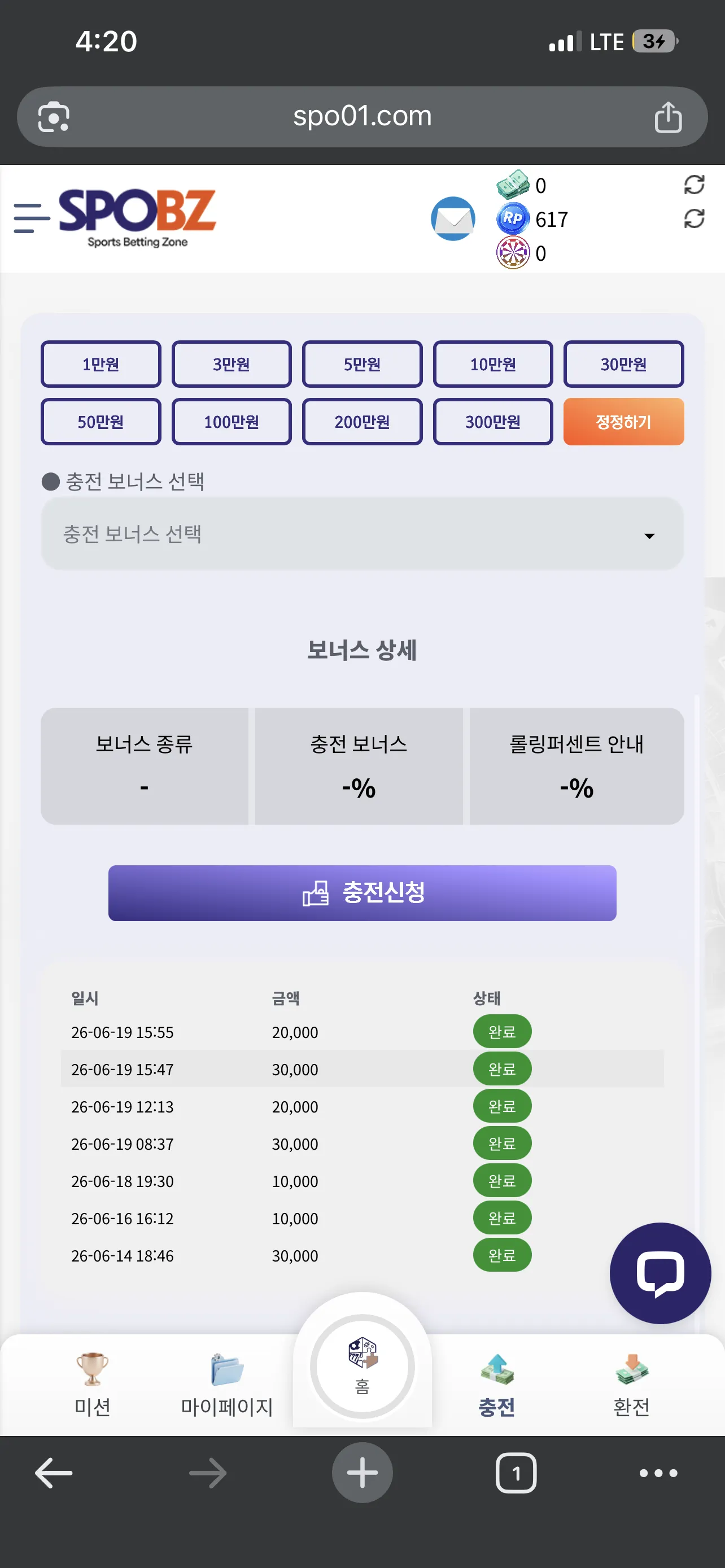
Task: Pick the 300만원 amount button
Action: click(x=493, y=422)
